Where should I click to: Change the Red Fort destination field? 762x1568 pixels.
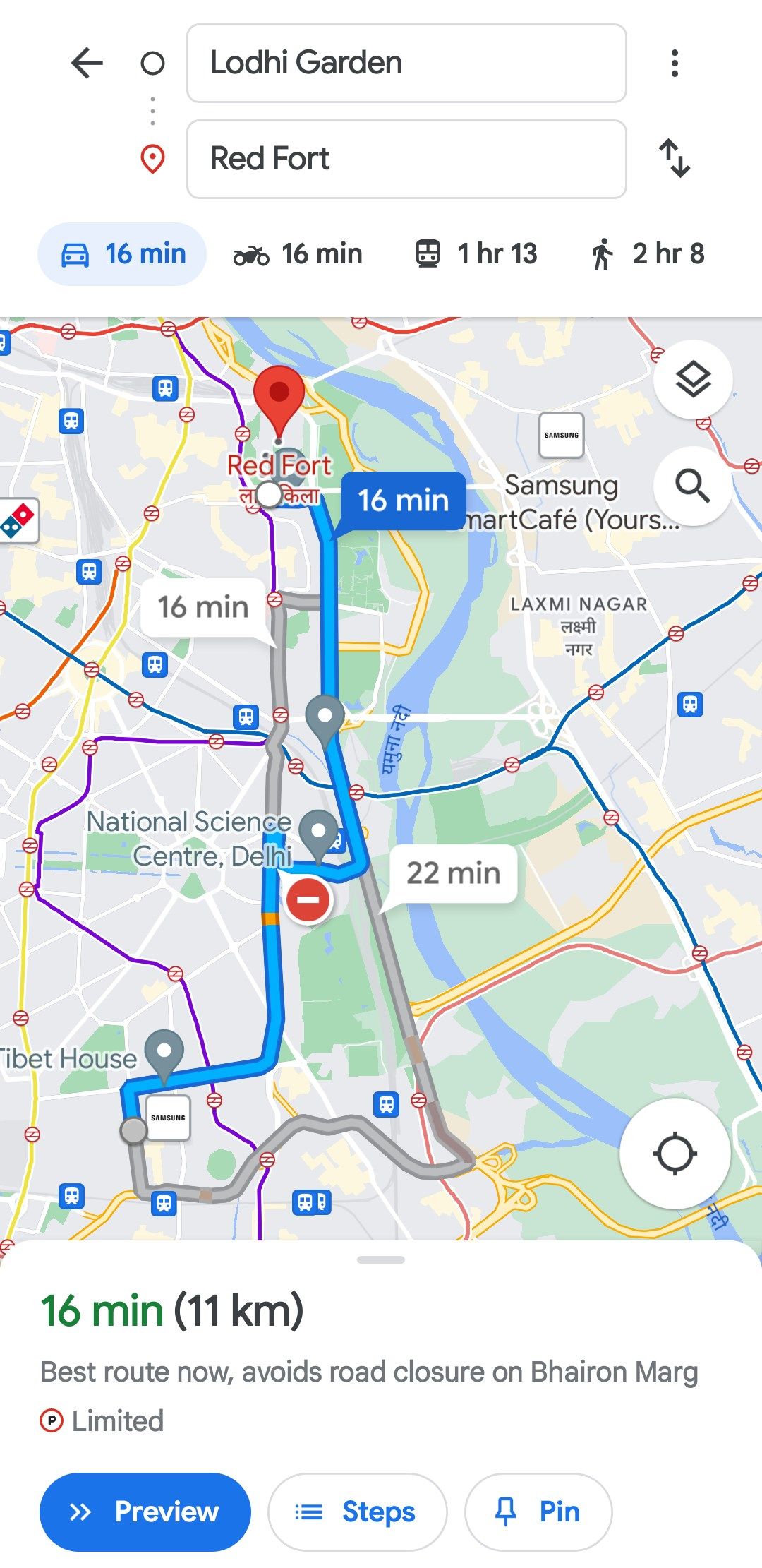406,159
